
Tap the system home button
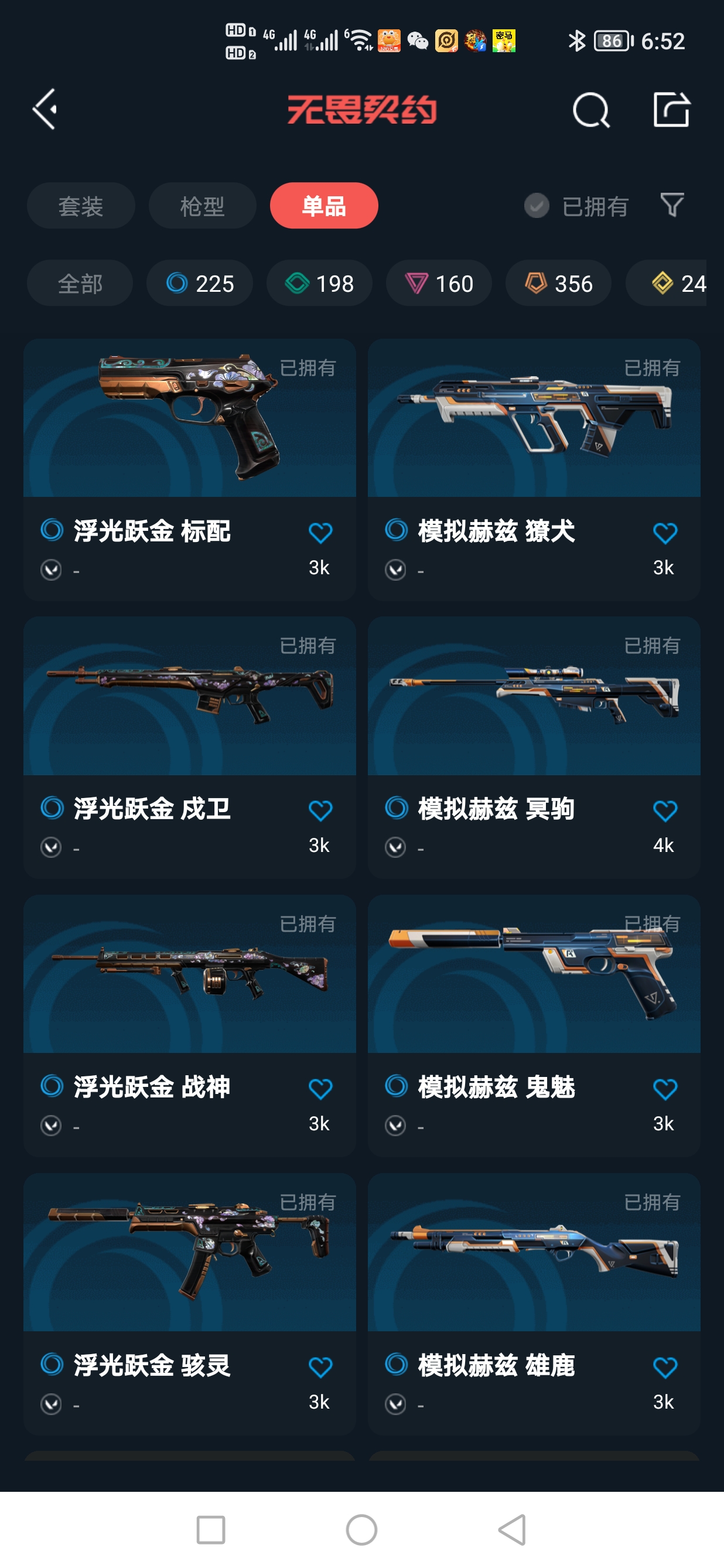tap(361, 1530)
